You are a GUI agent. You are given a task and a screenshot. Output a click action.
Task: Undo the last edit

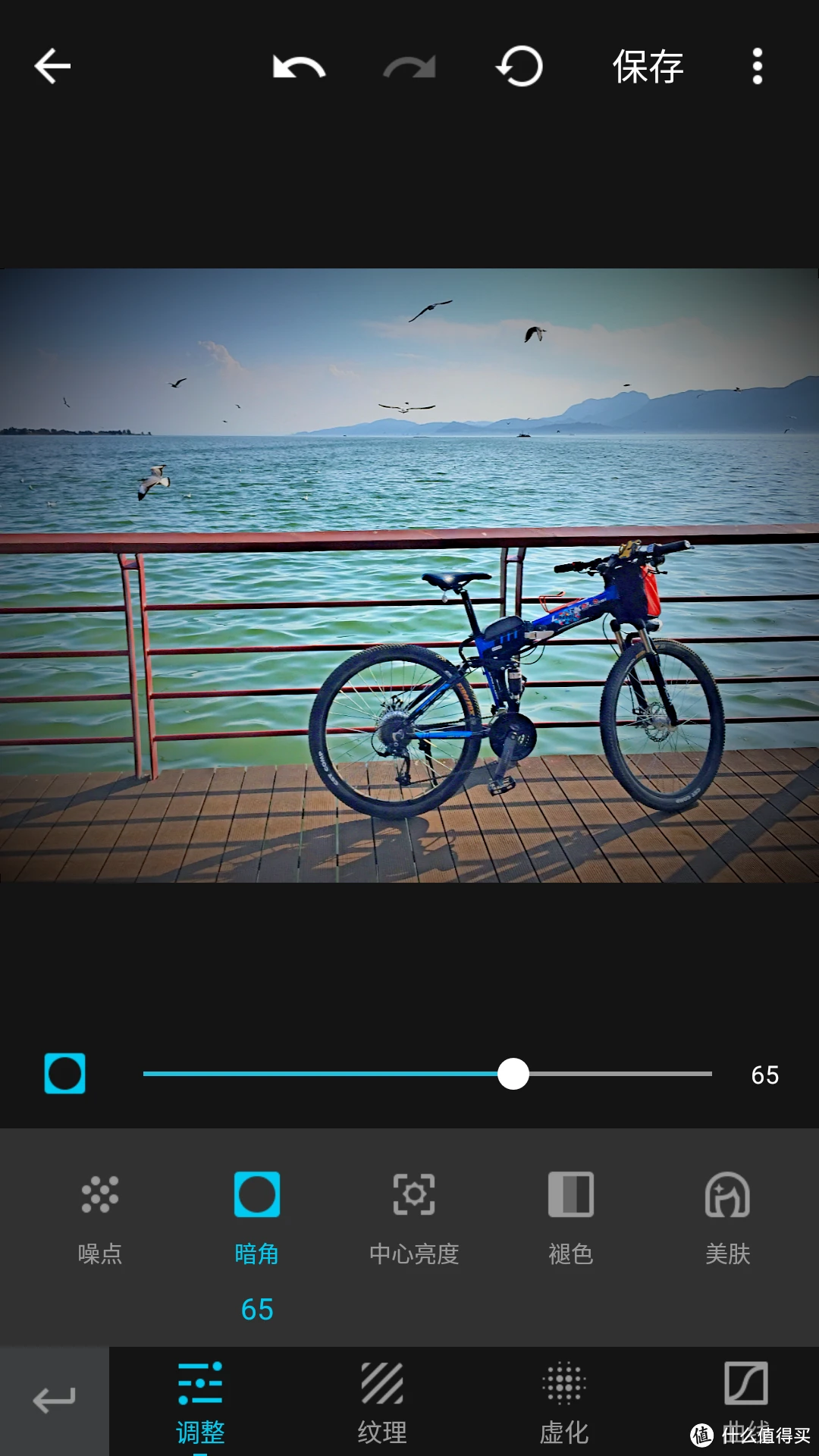point(299,67)
